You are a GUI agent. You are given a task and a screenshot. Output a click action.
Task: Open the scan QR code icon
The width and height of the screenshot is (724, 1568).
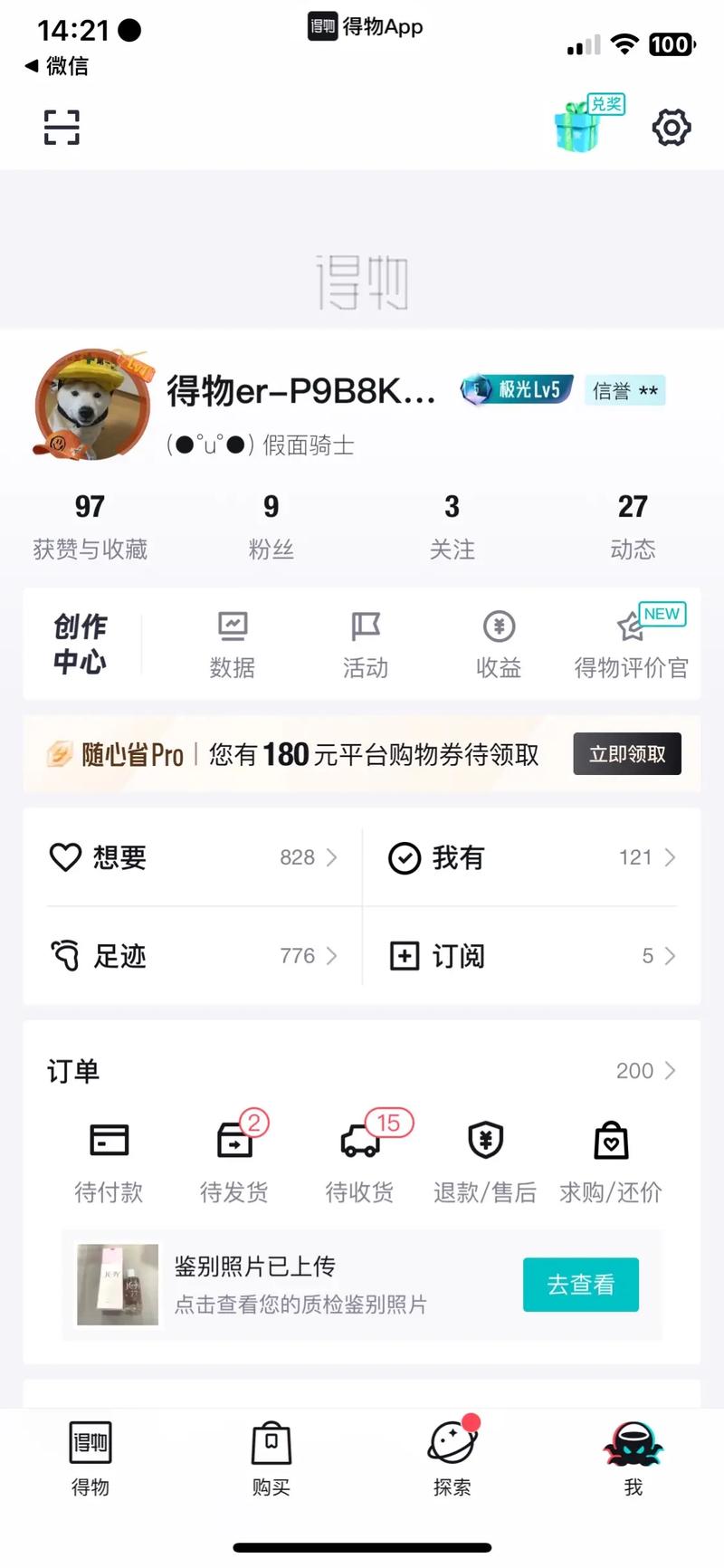pos(62,128)
